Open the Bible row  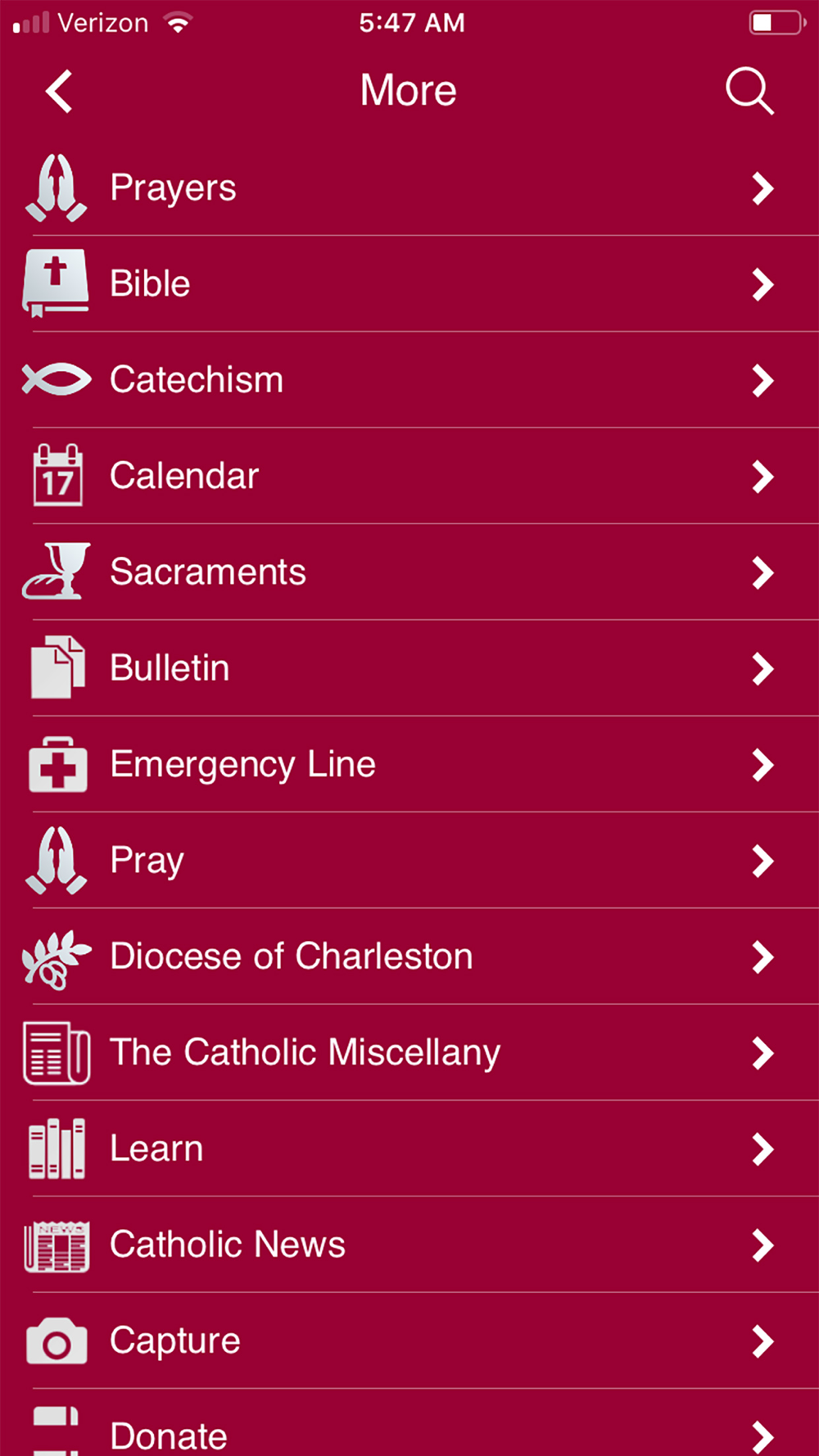[409, 284]
